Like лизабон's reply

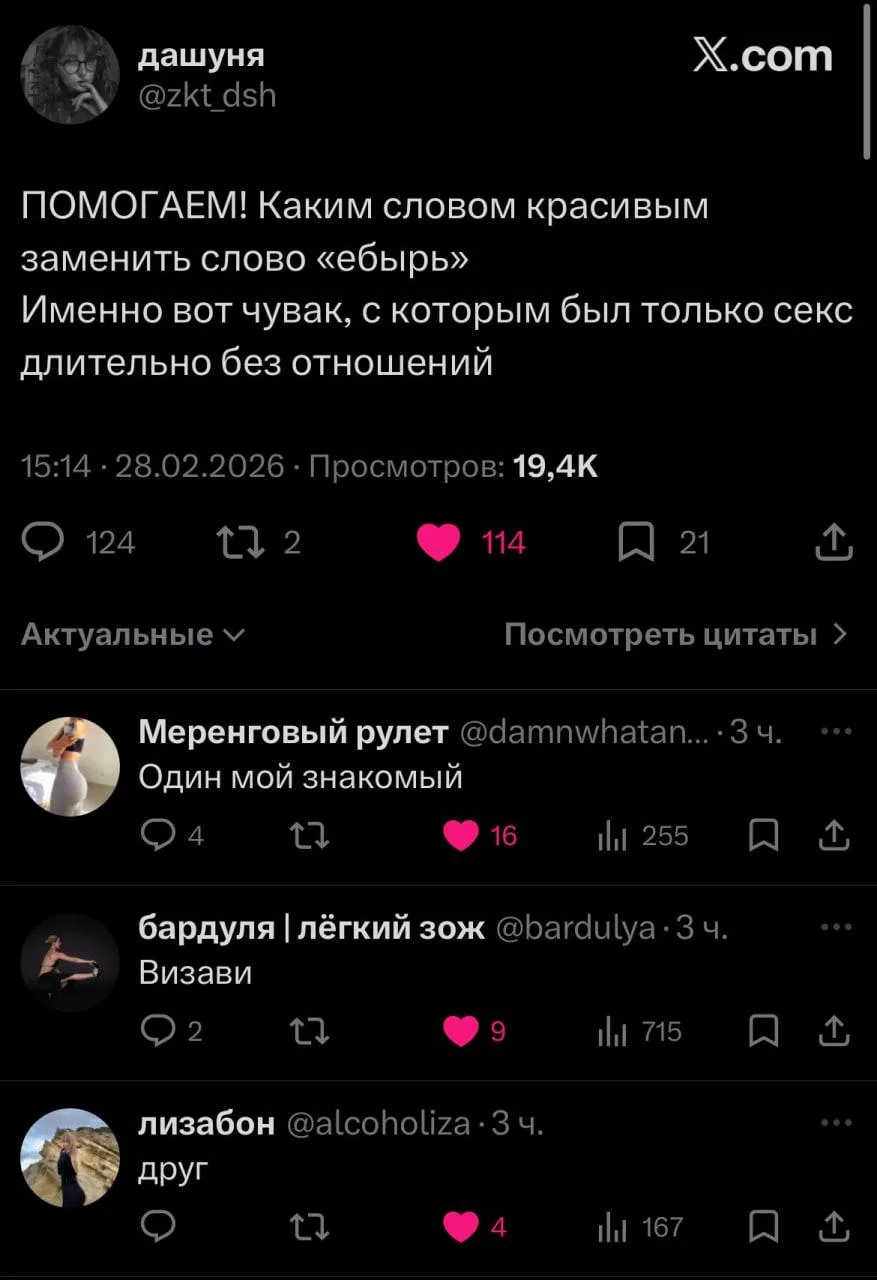coord(461,1227)
